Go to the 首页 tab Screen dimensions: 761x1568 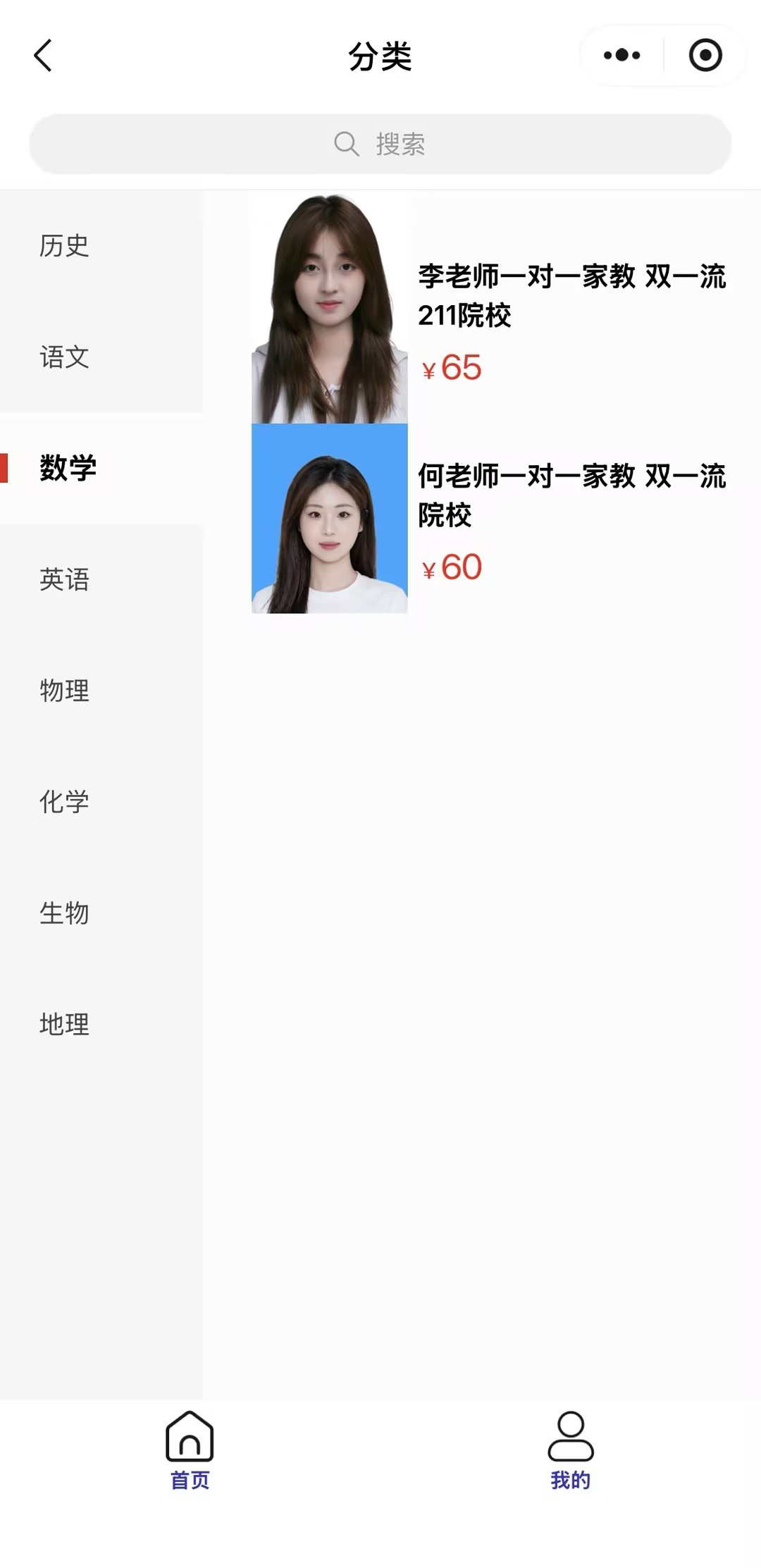click(x=190, y=1450)
